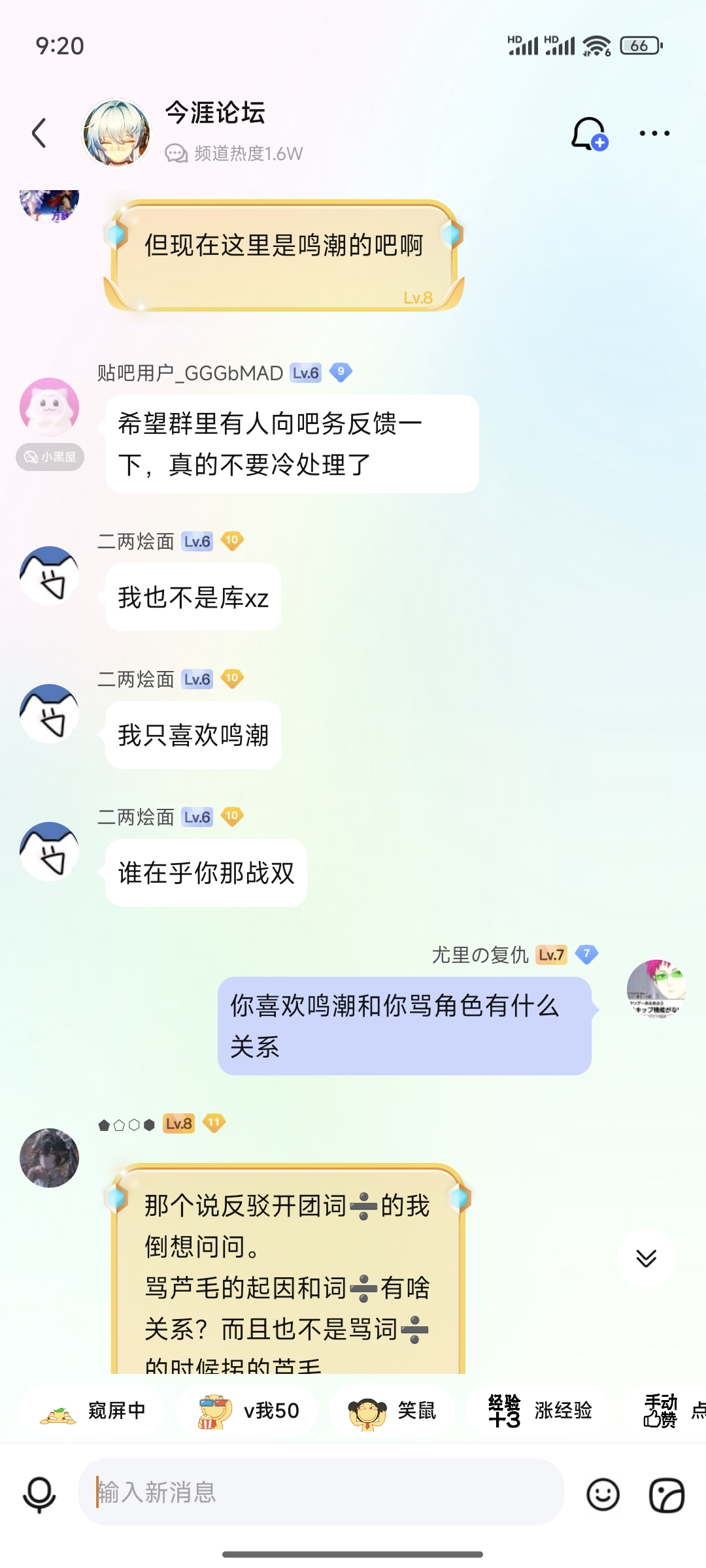The height and width of the screenshot is (1568, 706).
Task: Open 贴吧用户_GGGbMAD's avatar profile
Action: (49, 406)
